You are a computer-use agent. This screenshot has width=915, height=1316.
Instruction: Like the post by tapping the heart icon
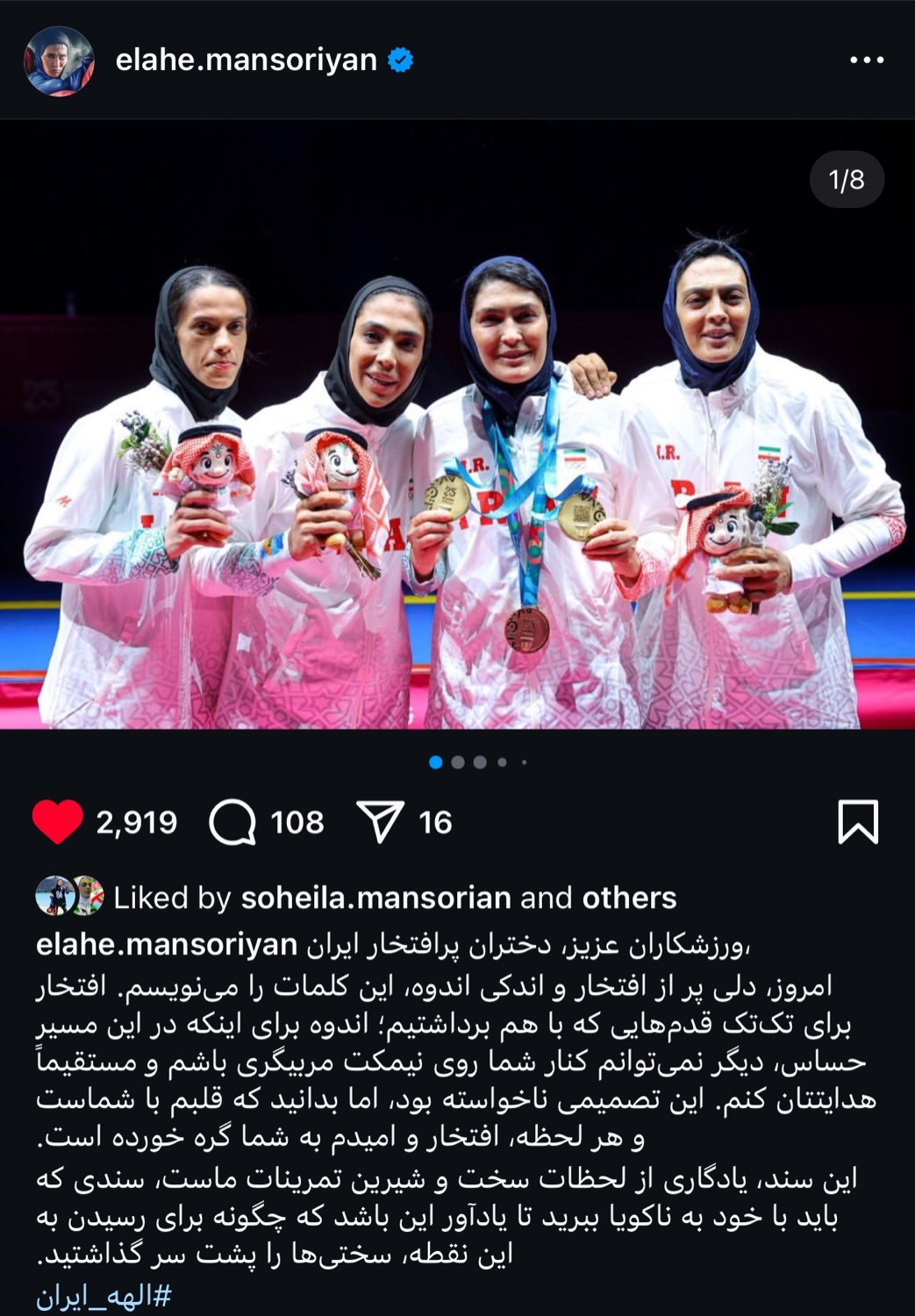click(x=56, y=820)
